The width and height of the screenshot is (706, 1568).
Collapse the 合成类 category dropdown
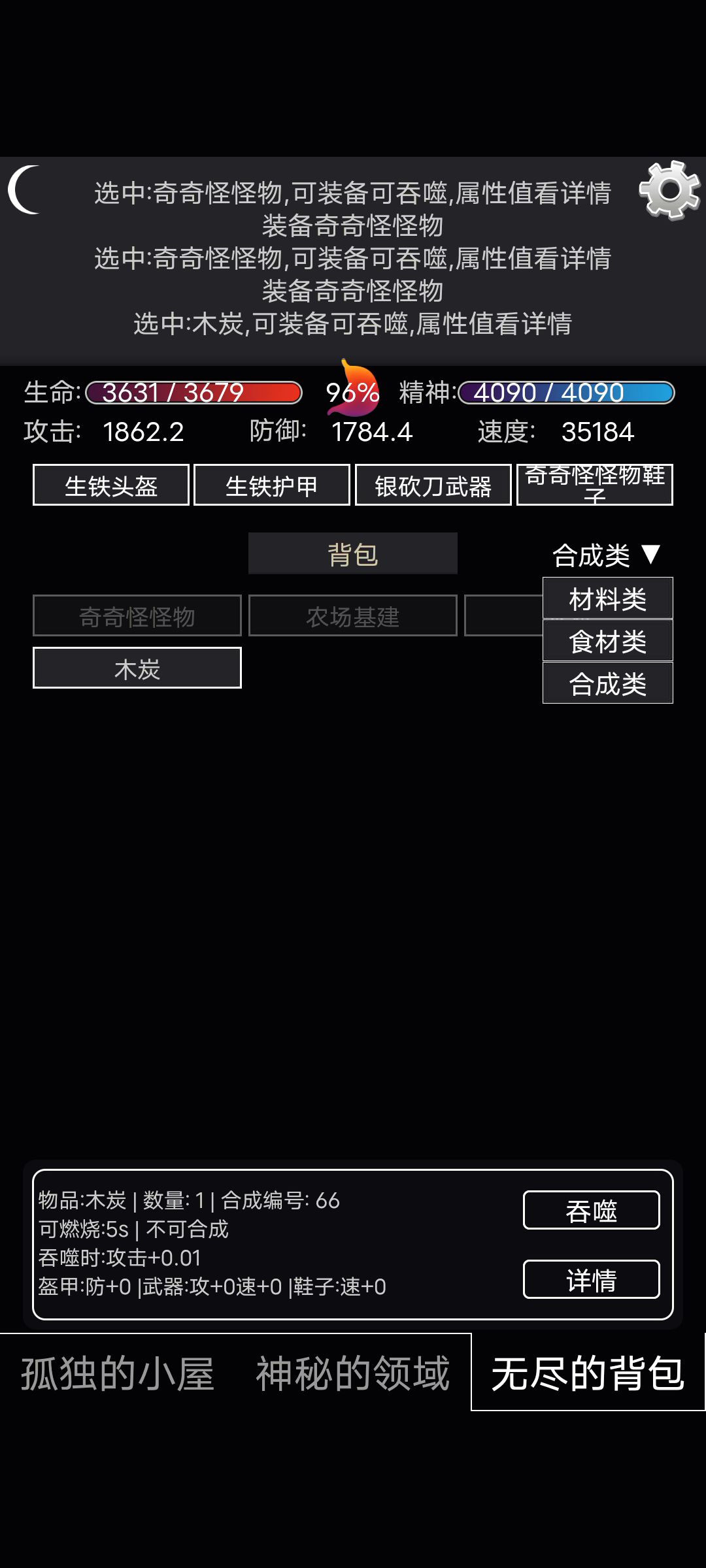click(606, 555)
